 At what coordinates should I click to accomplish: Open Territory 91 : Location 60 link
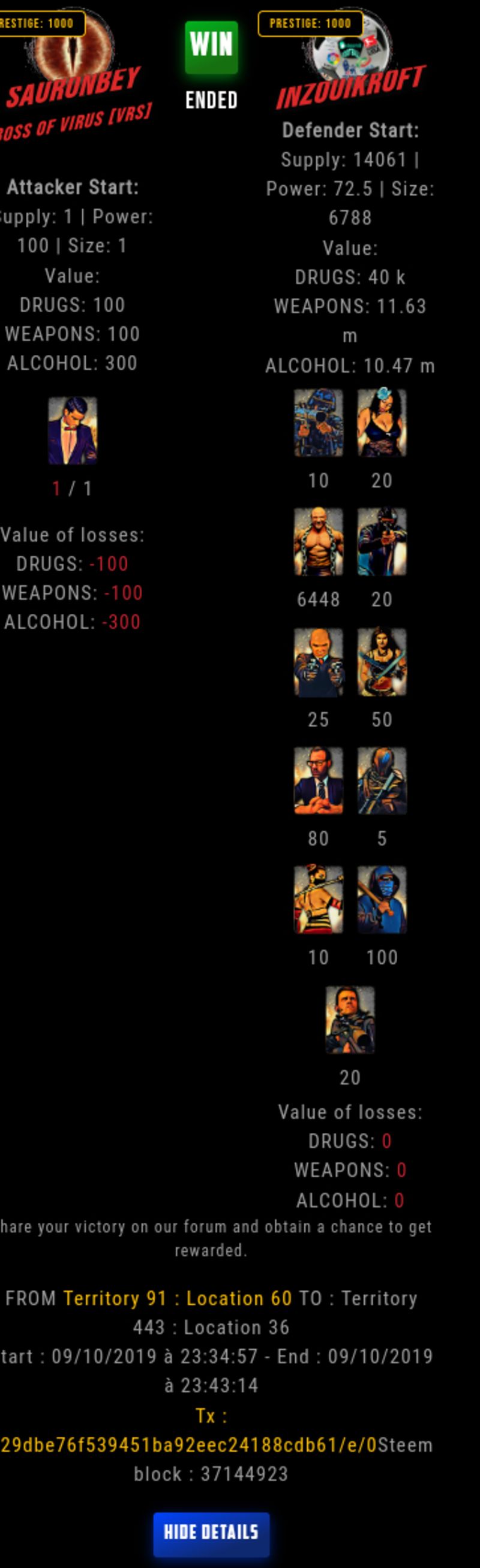(x=177, y=1298)
